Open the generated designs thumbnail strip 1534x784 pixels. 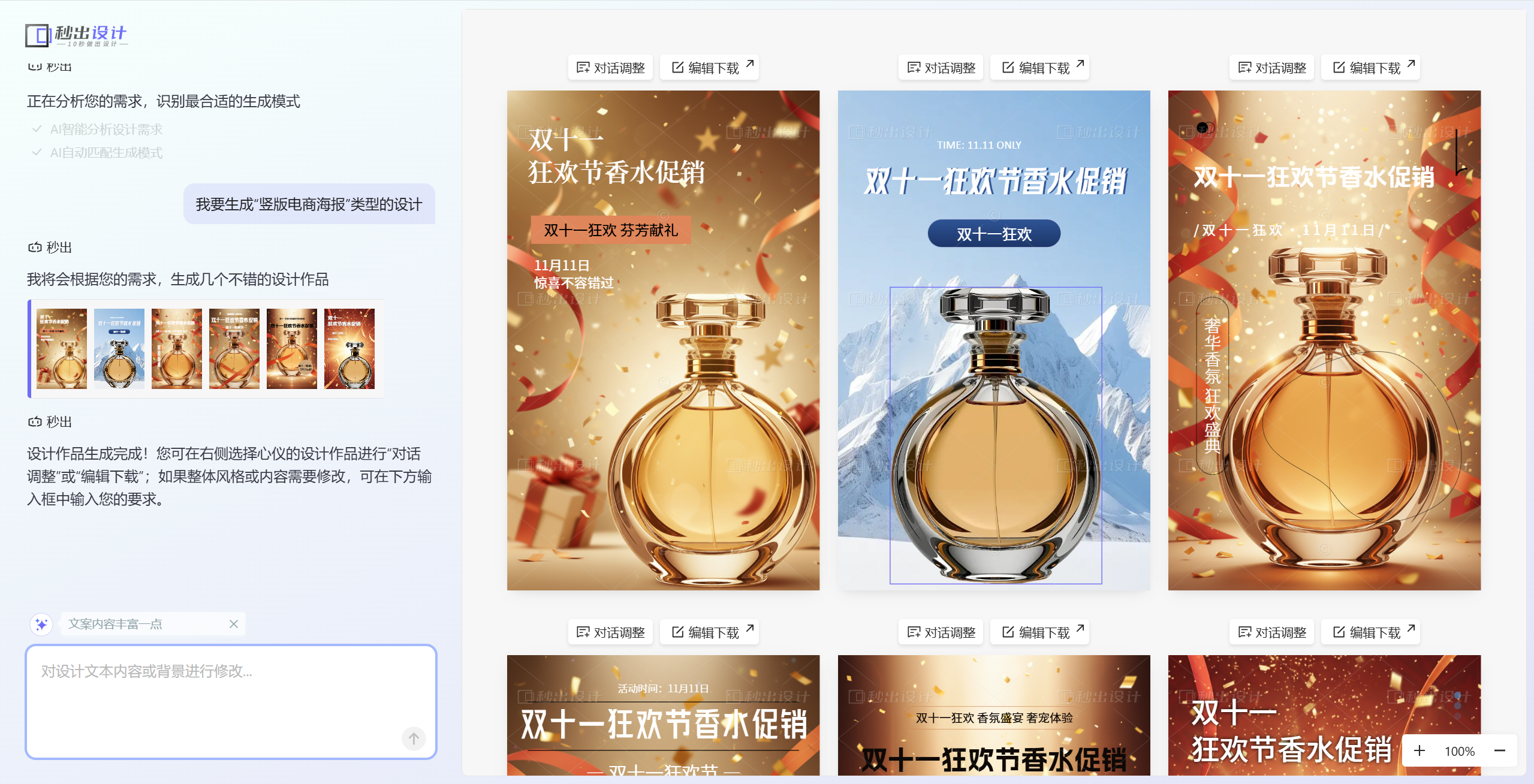206,349
